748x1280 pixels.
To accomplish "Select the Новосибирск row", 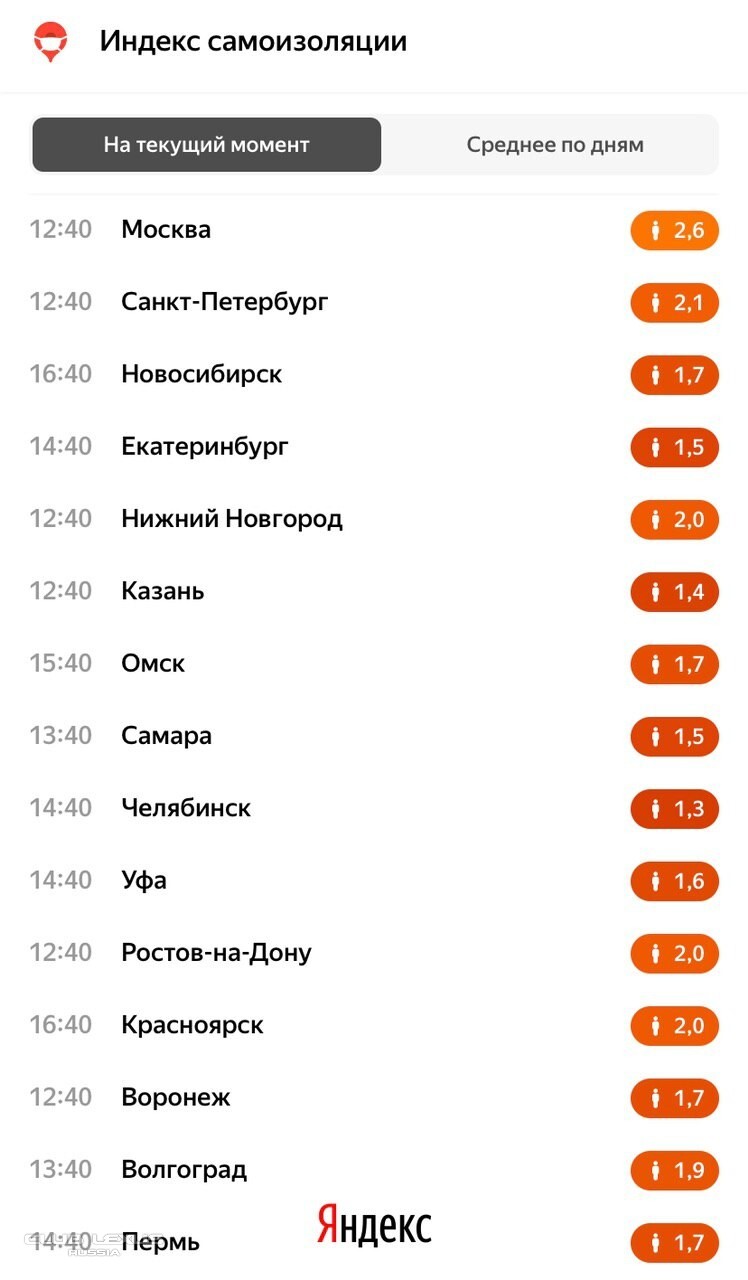I will [x=201, y=374].
